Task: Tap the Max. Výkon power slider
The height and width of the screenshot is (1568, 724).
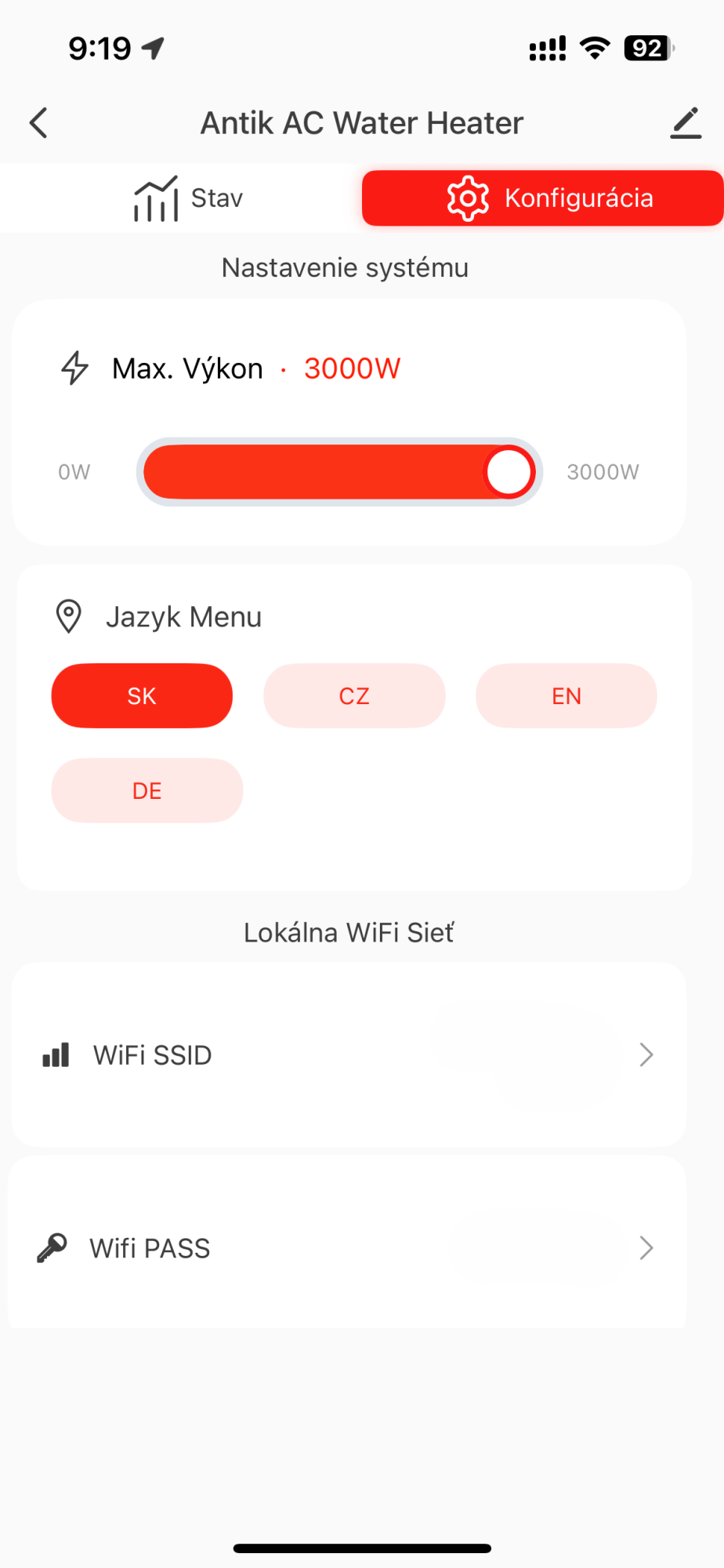Action: [339, 472]
